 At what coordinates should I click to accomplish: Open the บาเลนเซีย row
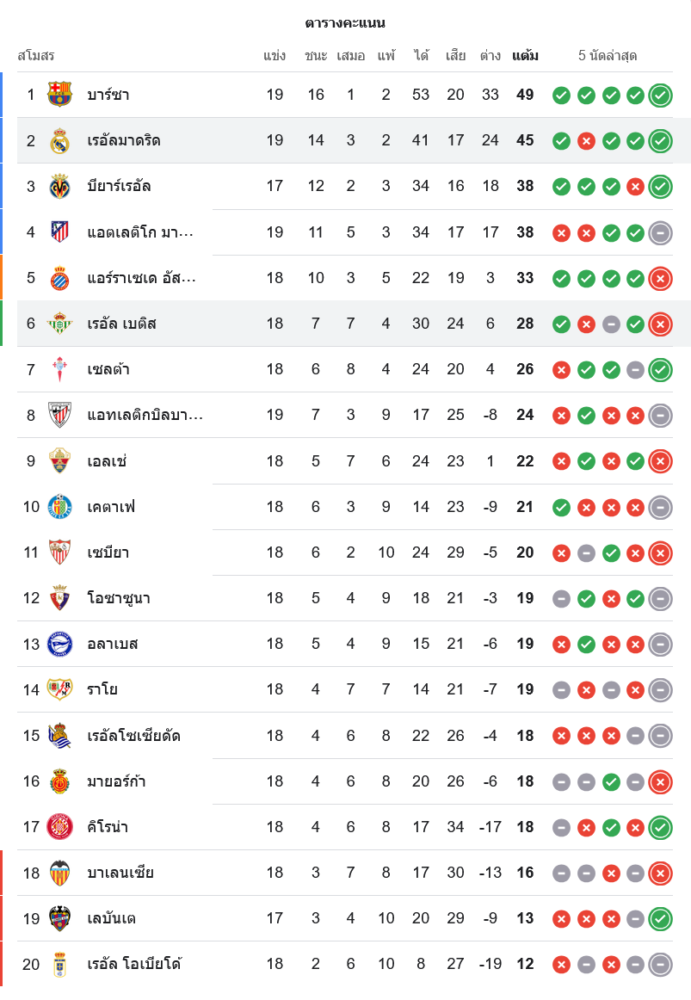[x=120, y=873]
